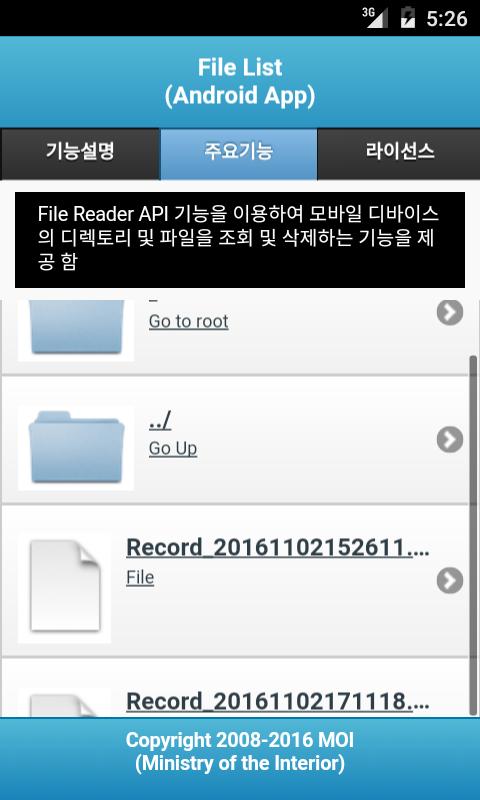Open file Record_20161102171118
The image size is (480, 800).
coord(235,688)
